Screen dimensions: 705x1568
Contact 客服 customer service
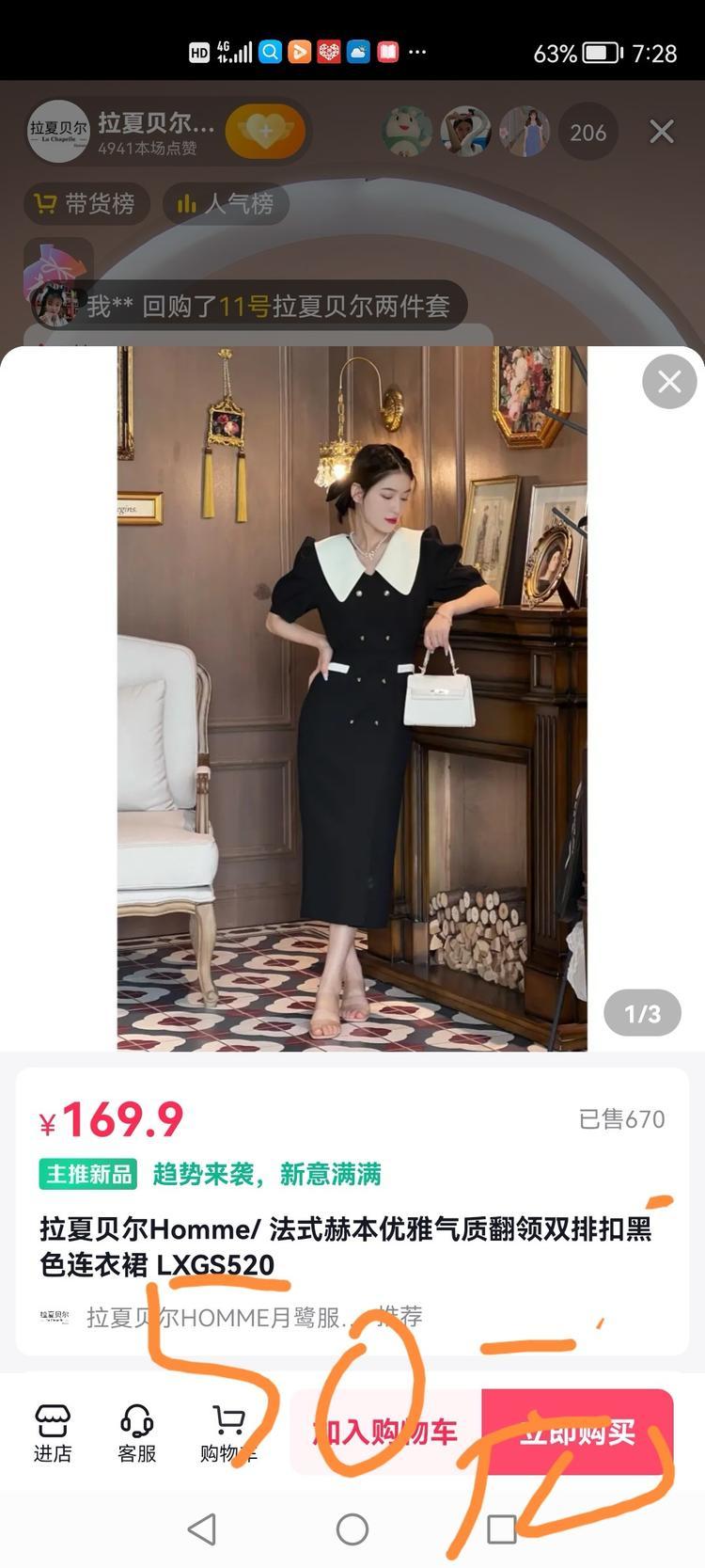137,1433
